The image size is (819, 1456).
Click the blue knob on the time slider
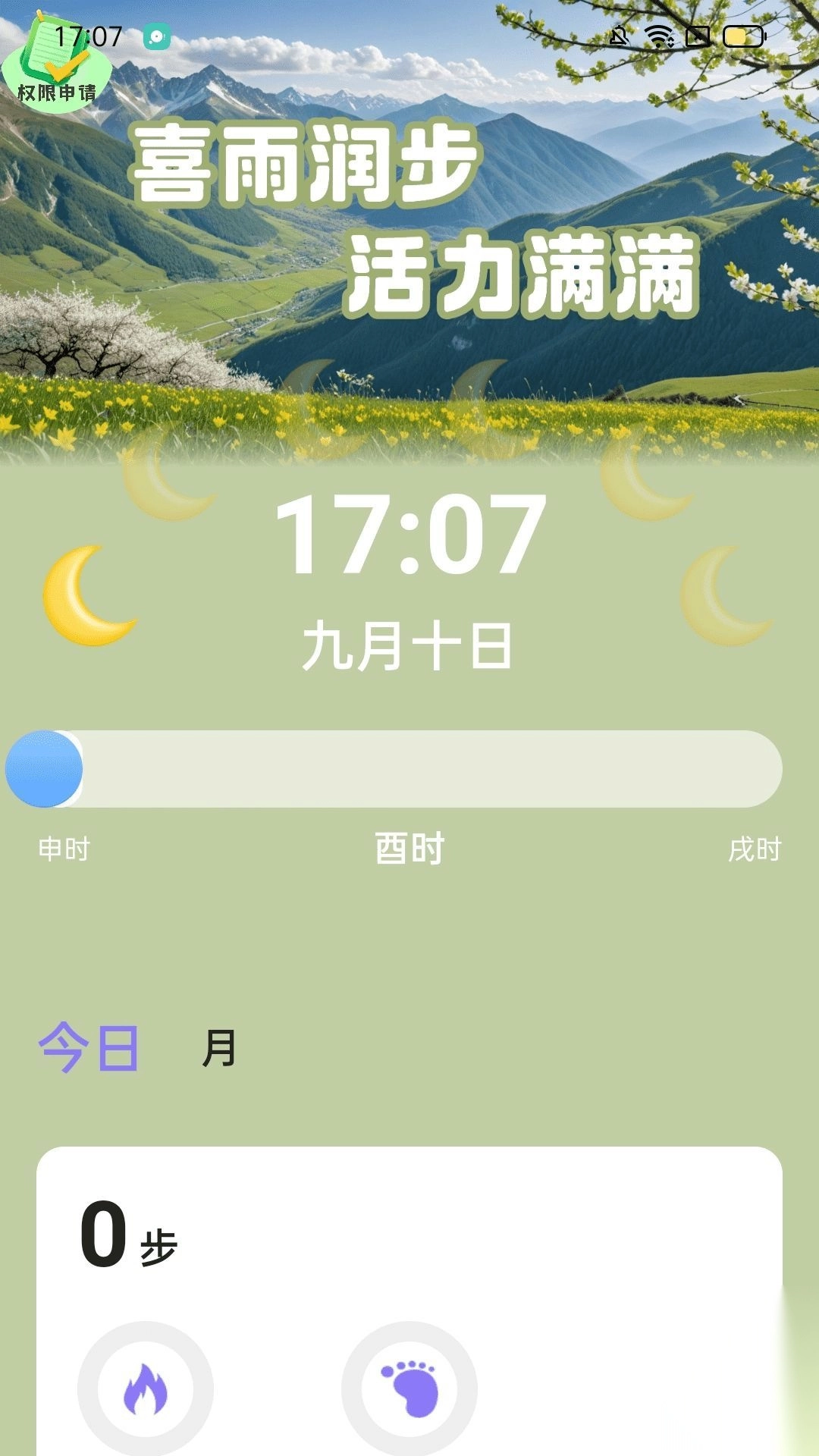[x=43, y=769]
